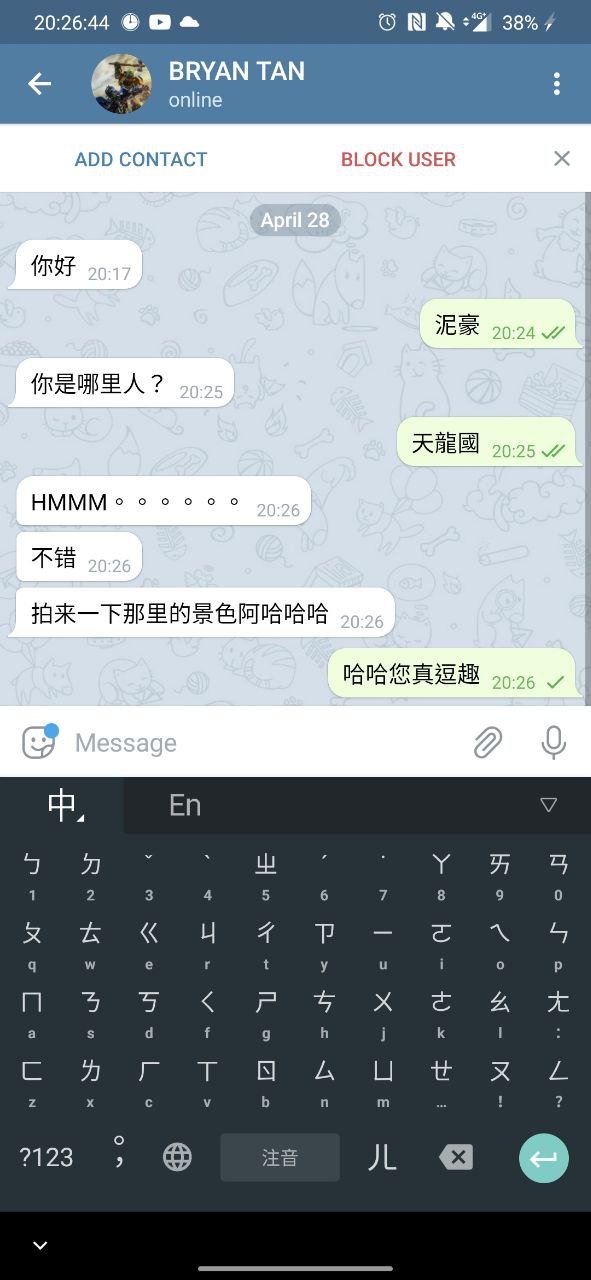Image resolution: width=591 pixels, height=1280 pixels.
Task: Open the ?123 symbols keyboard
Action: 46,1157
